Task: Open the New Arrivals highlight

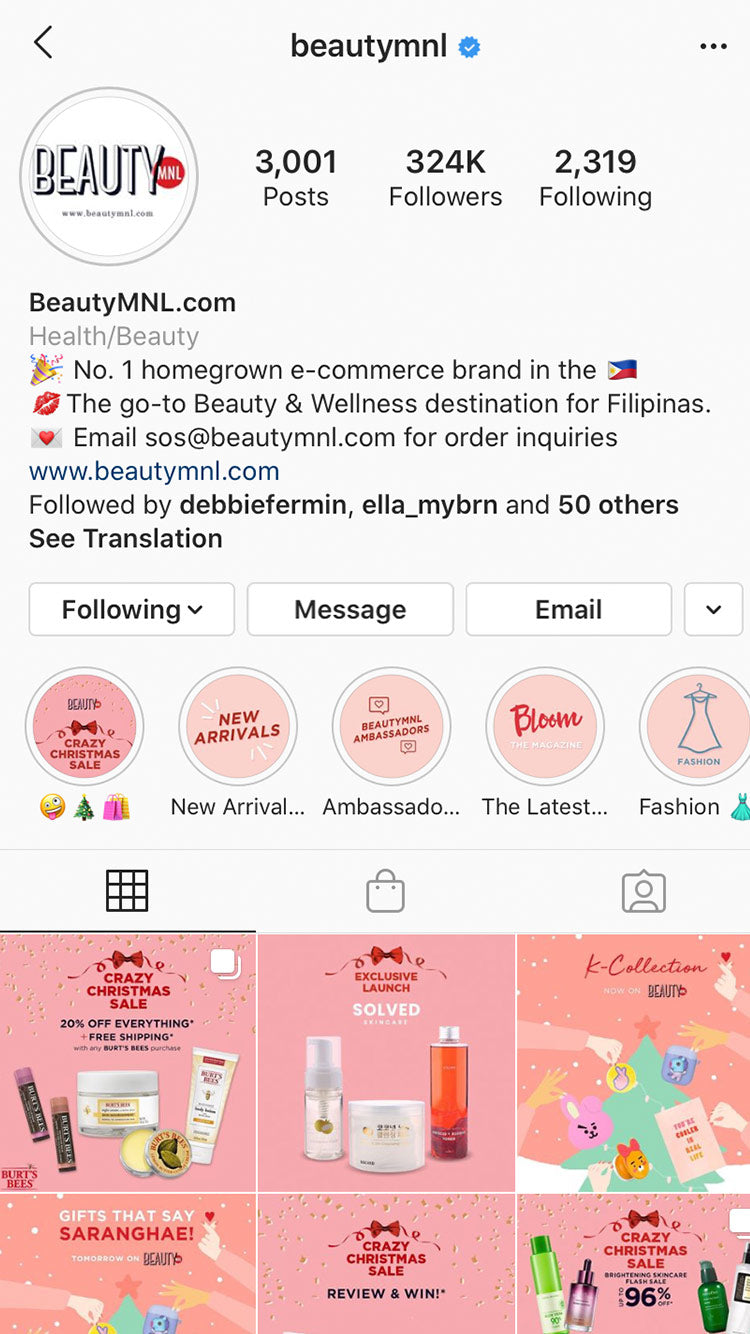Action: (x=238, y=727)
